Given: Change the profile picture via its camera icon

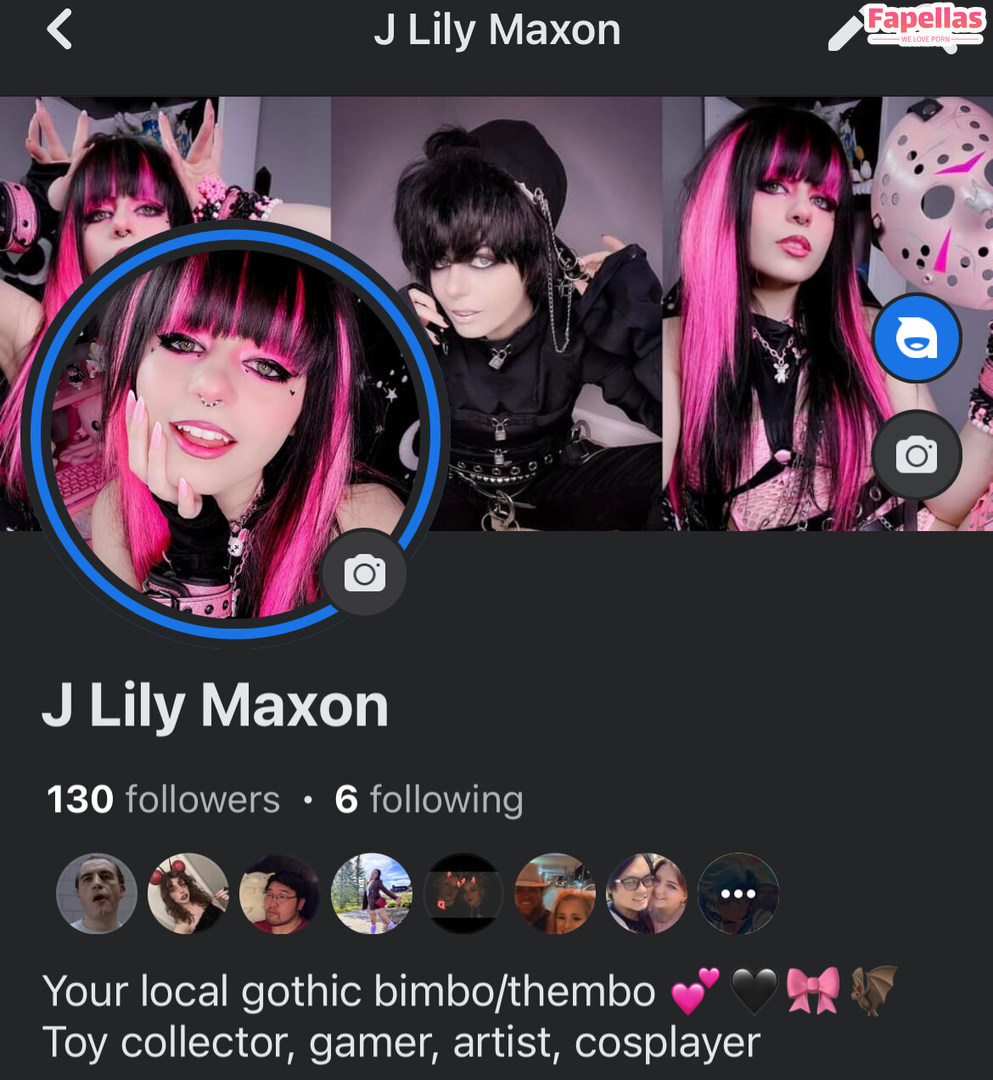Looking at the screenshot, I should (364, 573).
